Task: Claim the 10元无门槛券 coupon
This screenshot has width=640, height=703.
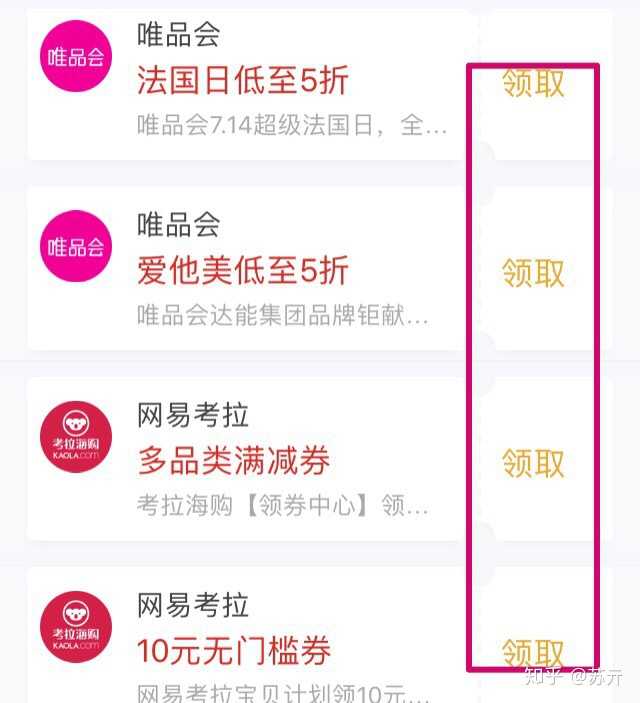Action: (x=533, y=653)
